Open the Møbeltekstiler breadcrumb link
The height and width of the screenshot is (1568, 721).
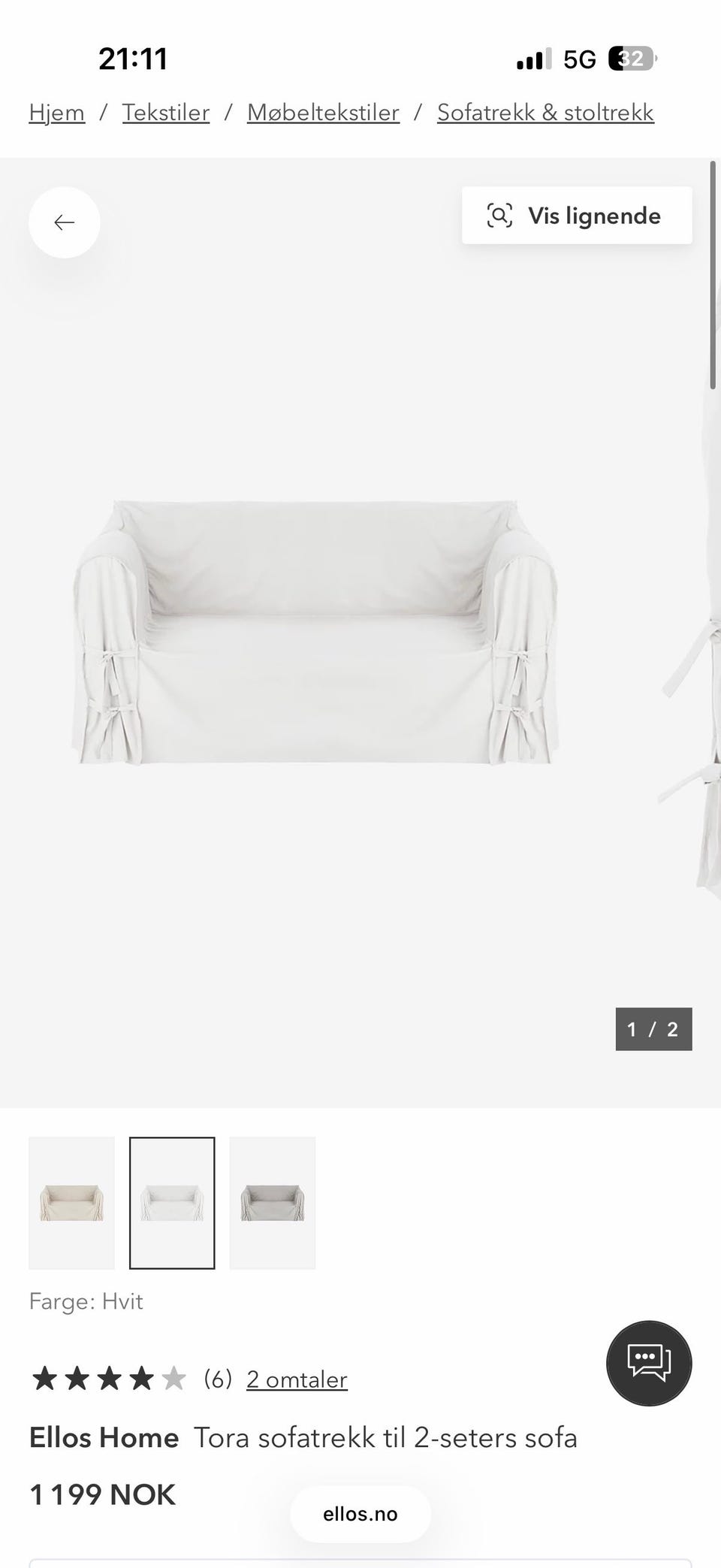pos(323,113)
